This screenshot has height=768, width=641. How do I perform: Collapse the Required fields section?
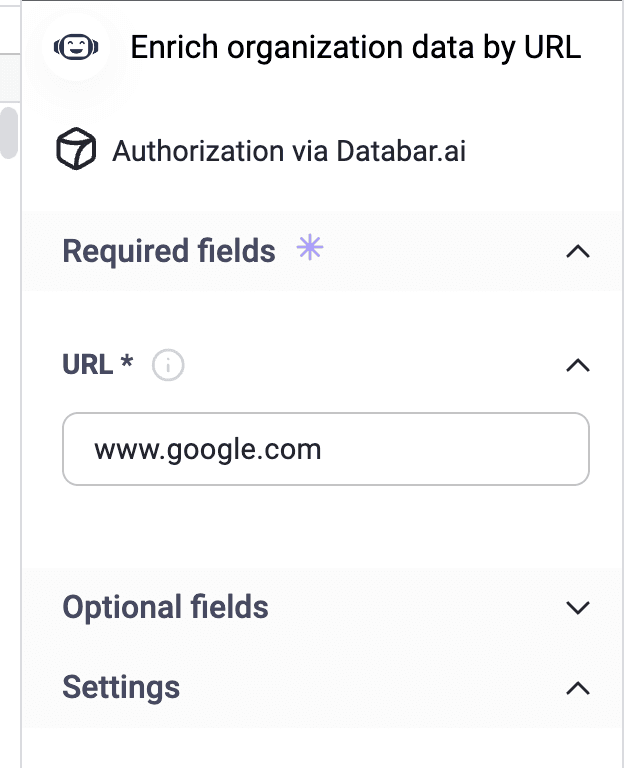[x=577, y=251]
